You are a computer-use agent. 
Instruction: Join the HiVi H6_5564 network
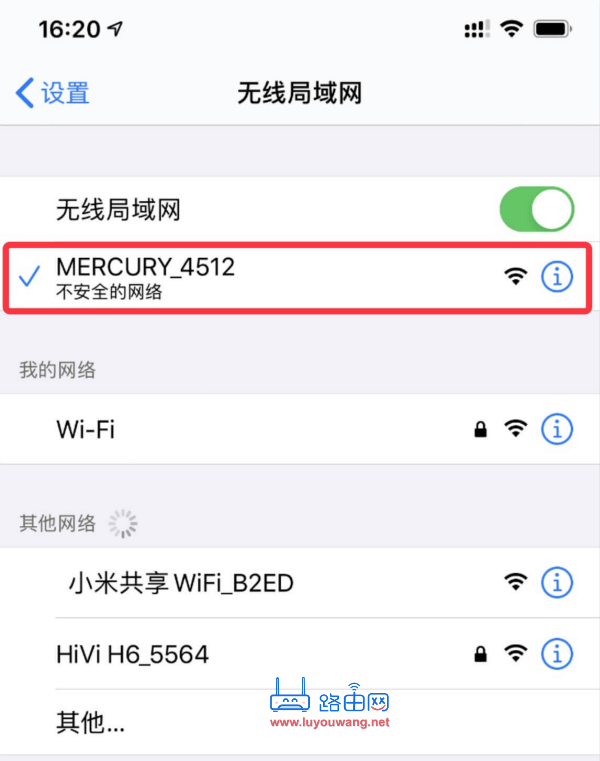click(132, 655)
